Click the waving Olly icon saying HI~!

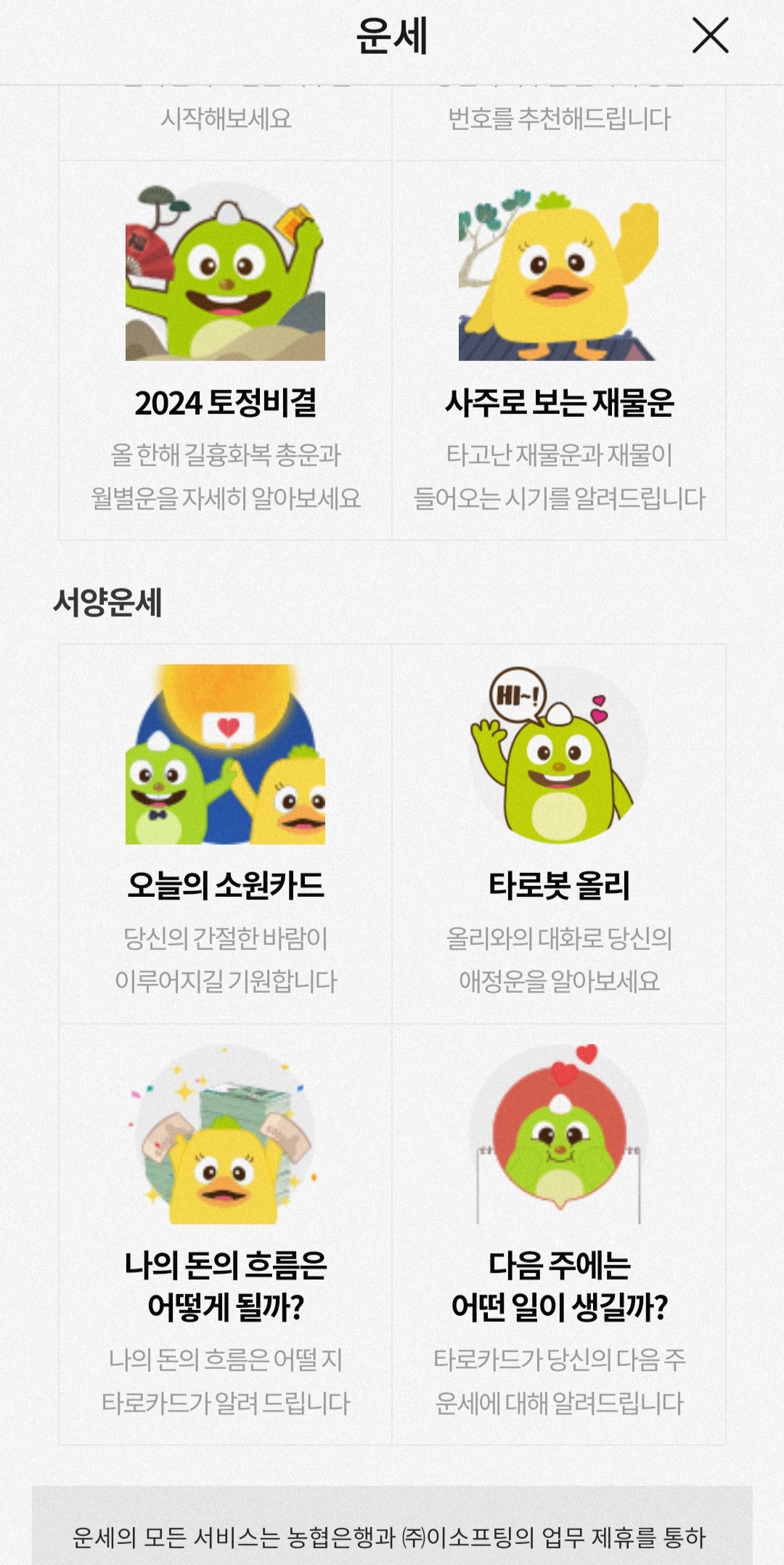[559, 763]
